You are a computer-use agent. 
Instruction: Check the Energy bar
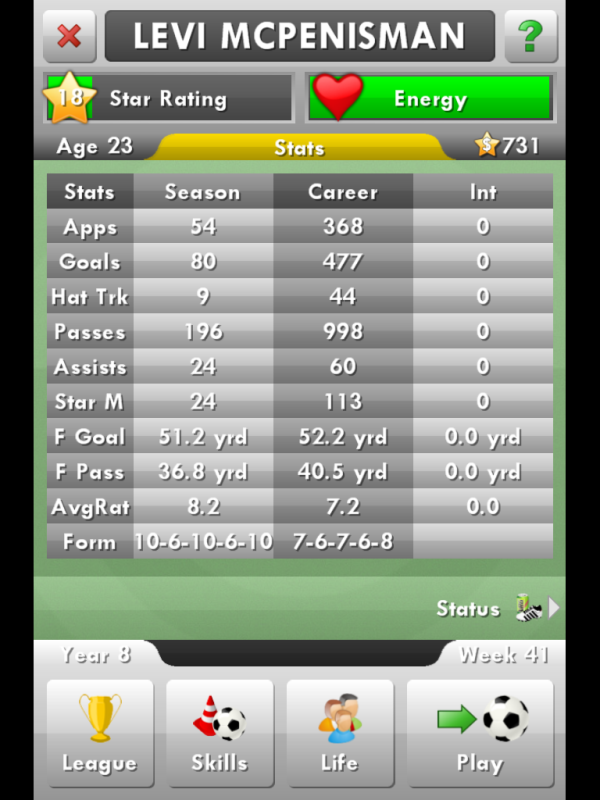click(x=430, y=98)
